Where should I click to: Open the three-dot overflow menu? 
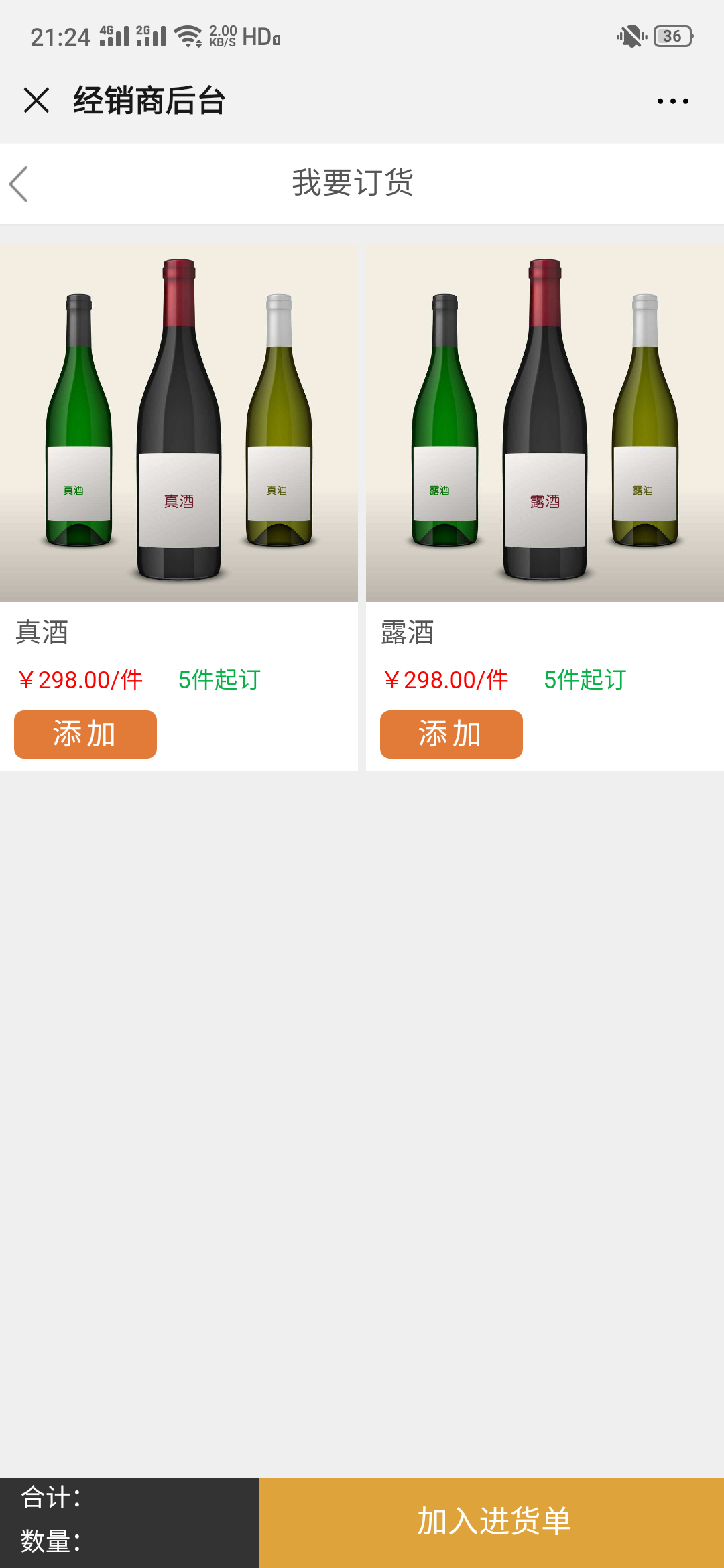672,101
